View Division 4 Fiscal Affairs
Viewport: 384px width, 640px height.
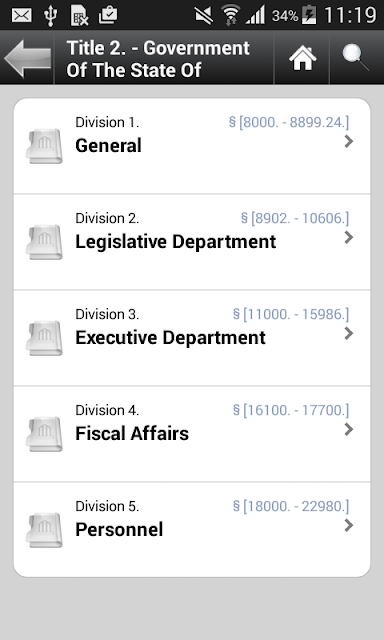192,434
